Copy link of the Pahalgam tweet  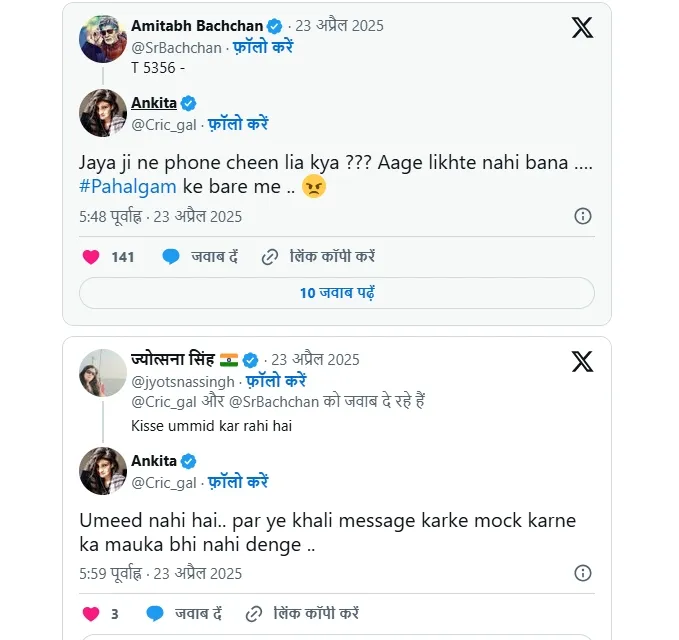click(x=318, y=257)
